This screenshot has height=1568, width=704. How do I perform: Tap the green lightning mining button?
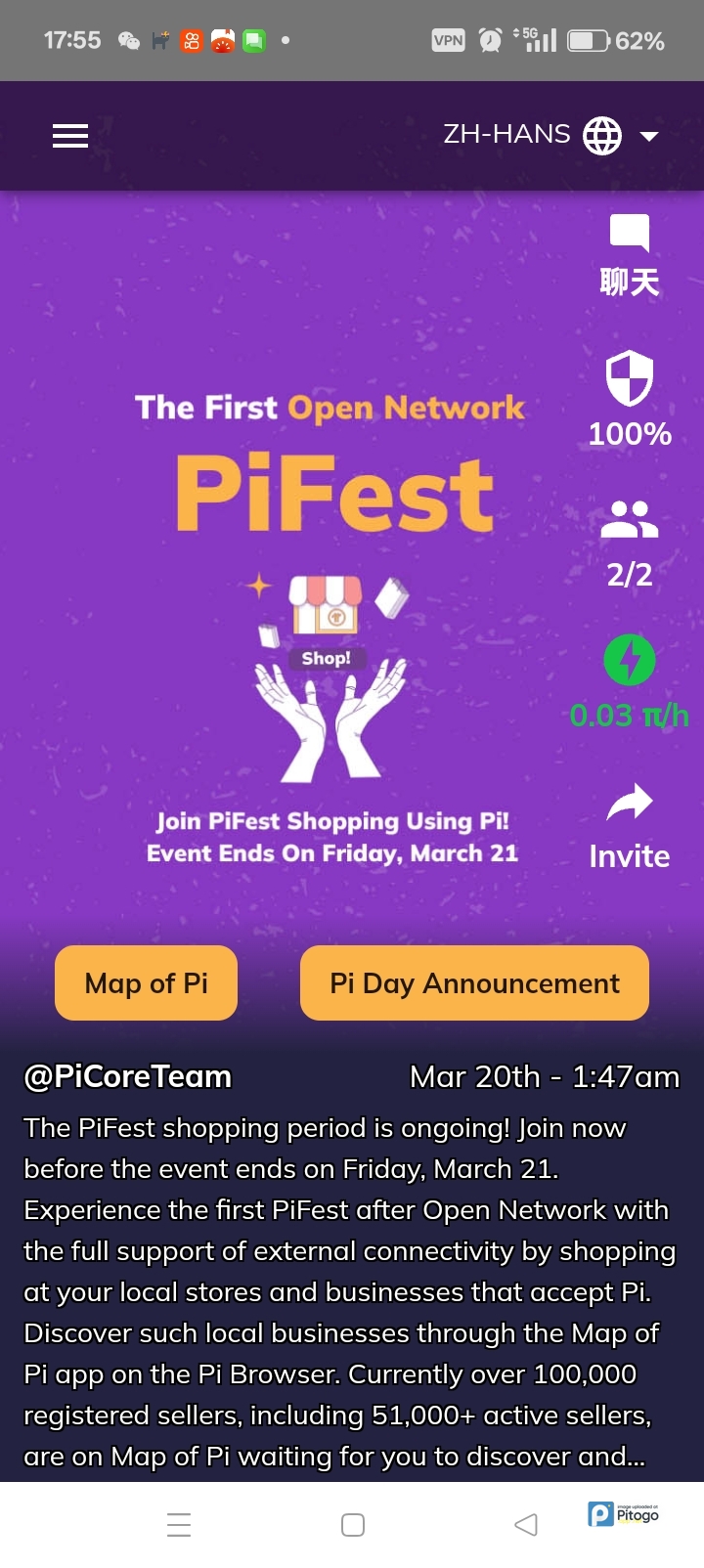click(x=630, y=661)
